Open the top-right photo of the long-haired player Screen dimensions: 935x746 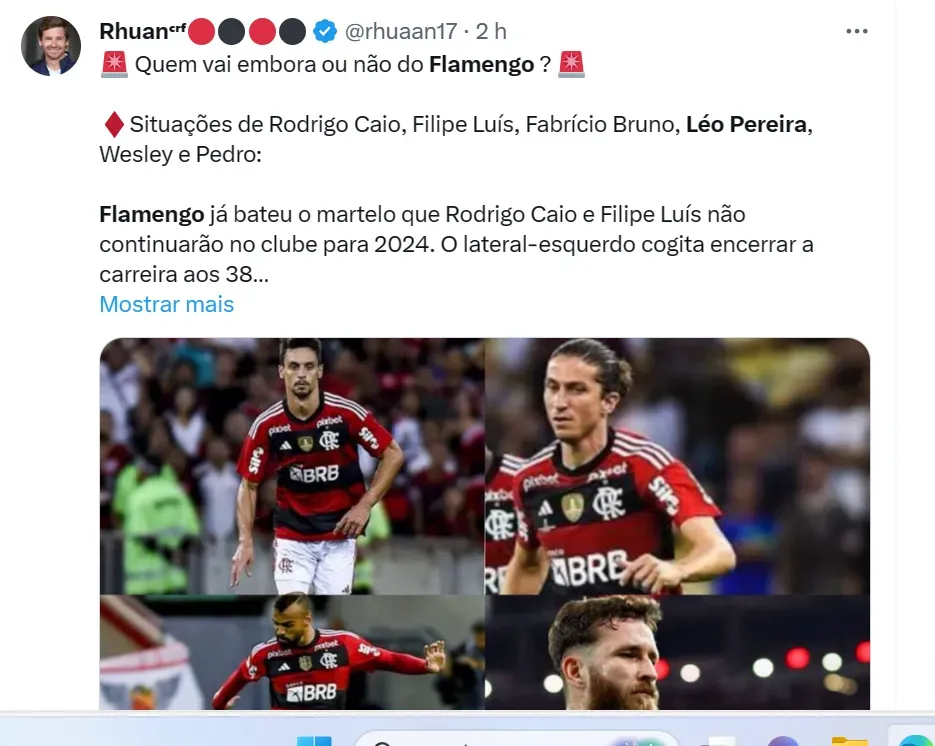point(677,465)
